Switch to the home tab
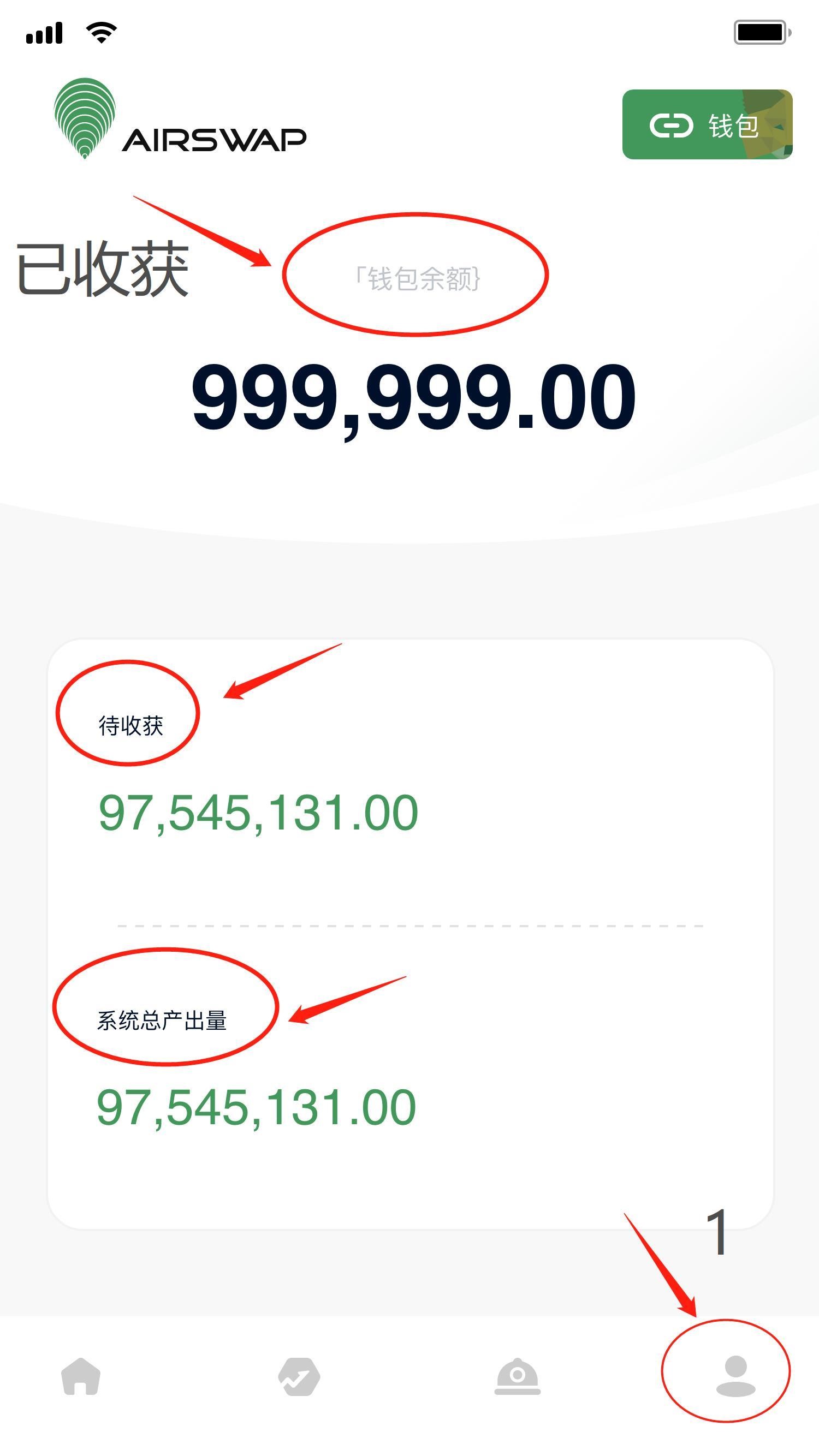 (81, 1376)
